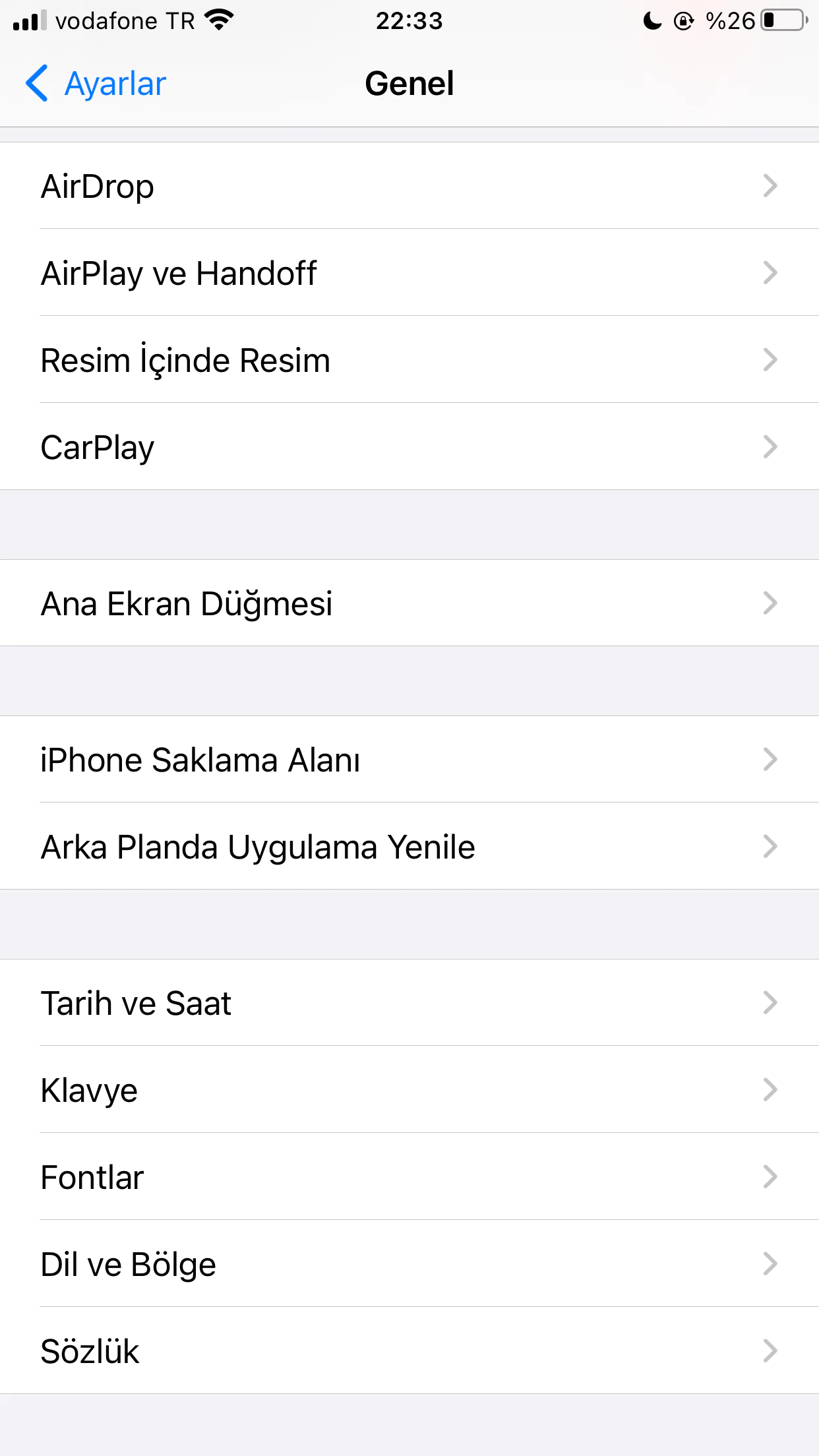The width and height of the screenshot is (819, 1456).
Task: Open Tarih ve Saat settings
Action: point(409,1003)
